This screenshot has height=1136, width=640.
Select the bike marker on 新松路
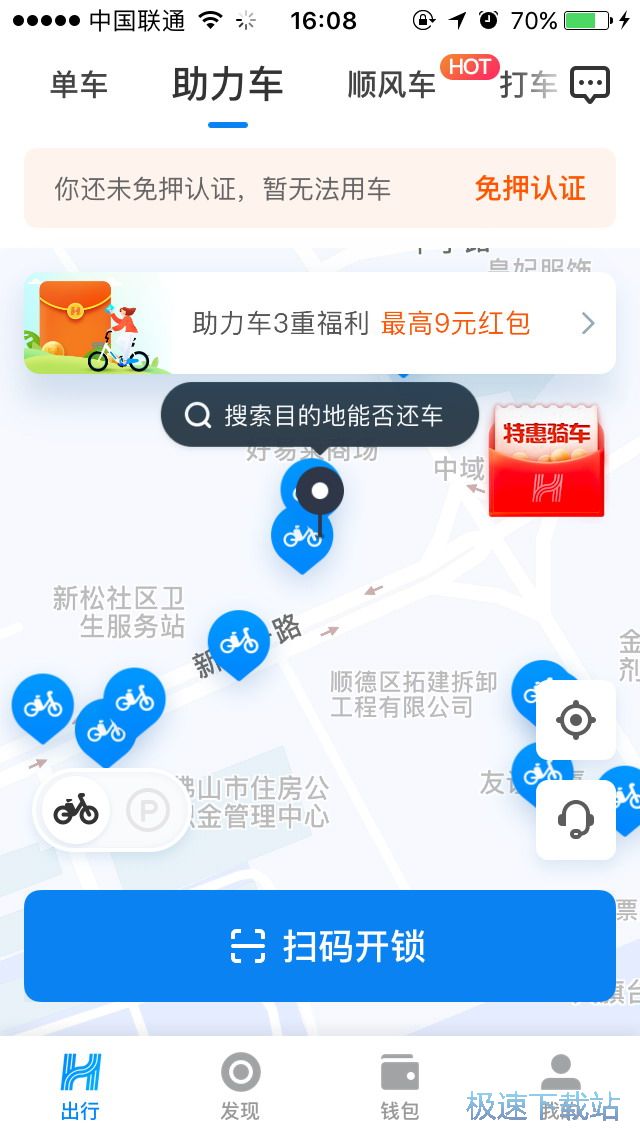point(238,642)
